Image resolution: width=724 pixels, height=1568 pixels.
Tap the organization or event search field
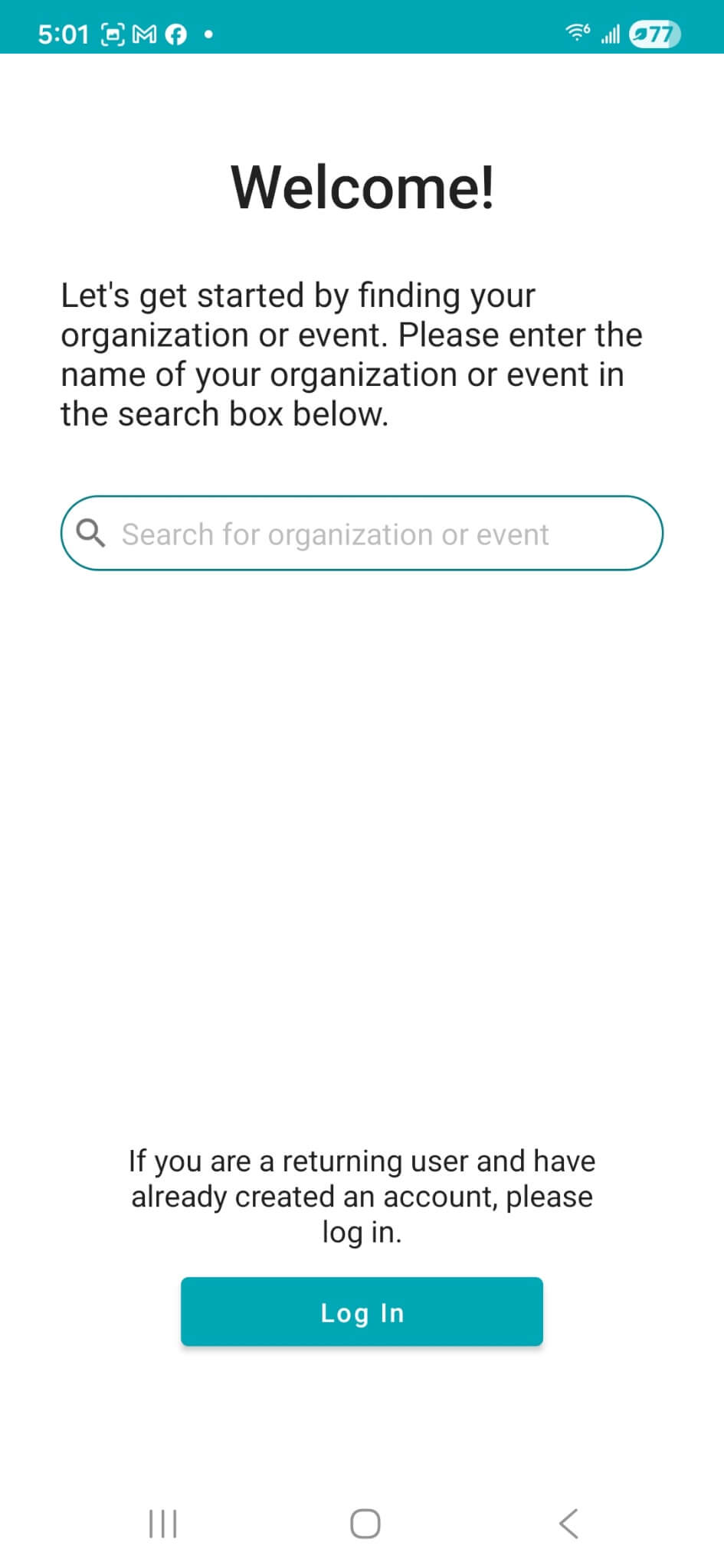(362, 532)
